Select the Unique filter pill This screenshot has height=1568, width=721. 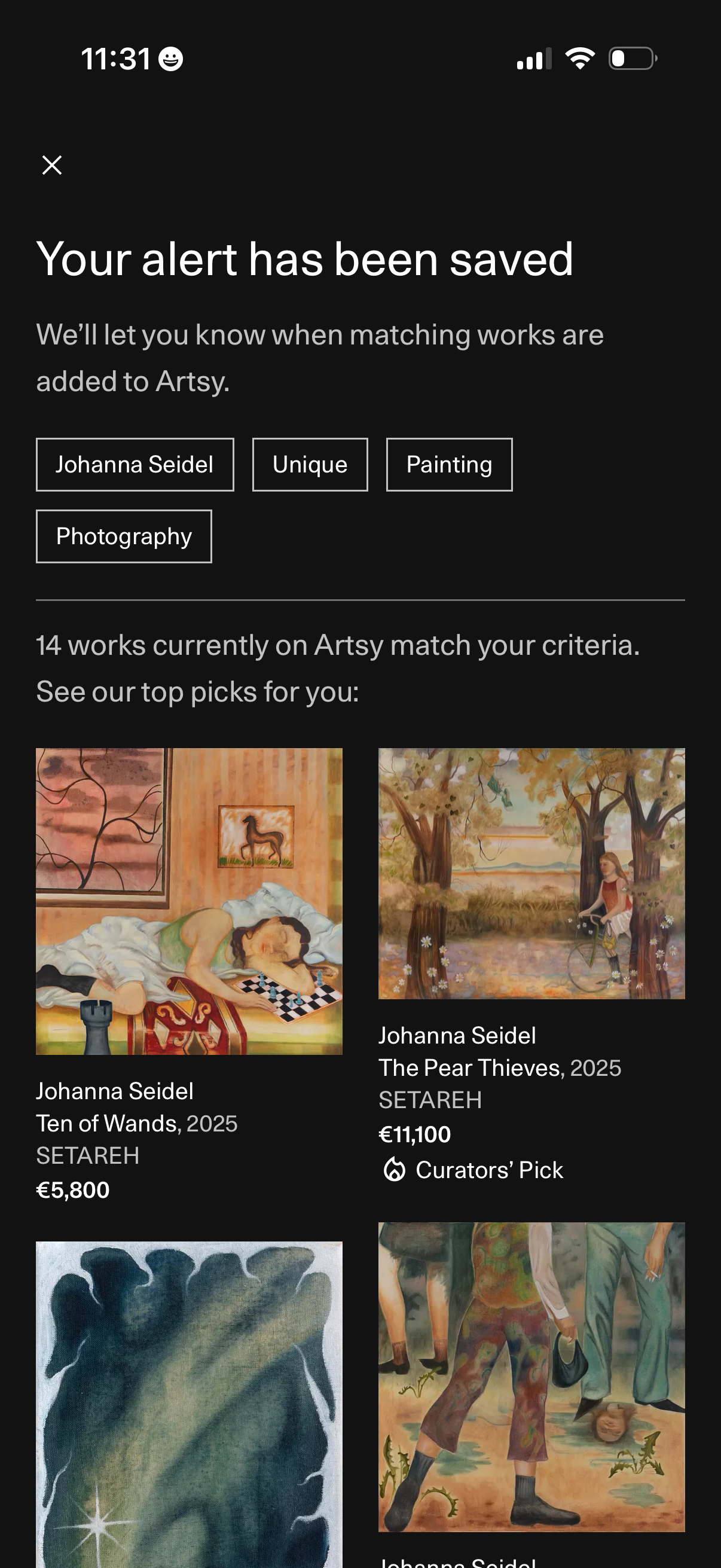tap(310, 465)
